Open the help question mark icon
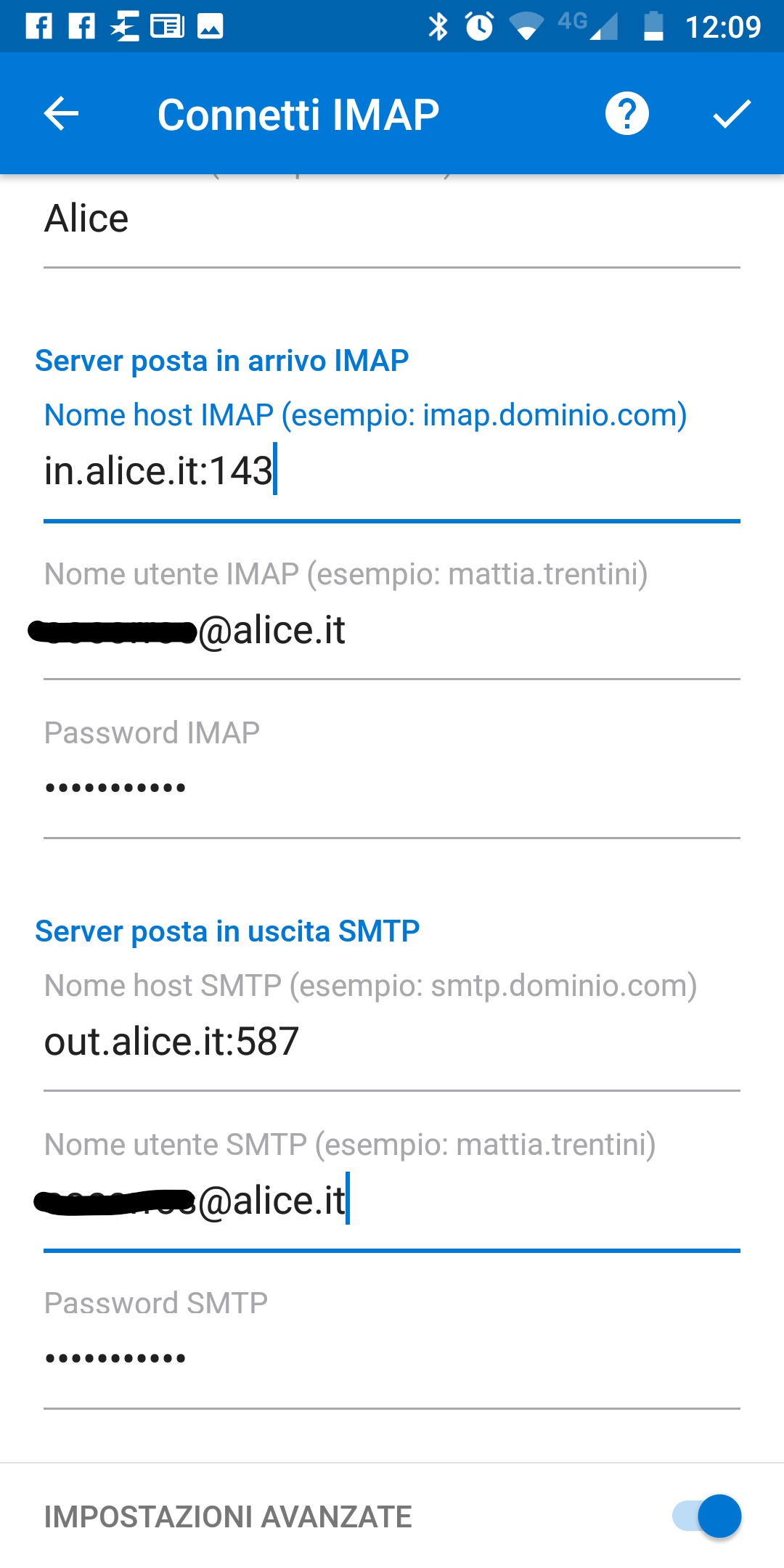This screenshot has height=1568, width=784. point(626,114)
